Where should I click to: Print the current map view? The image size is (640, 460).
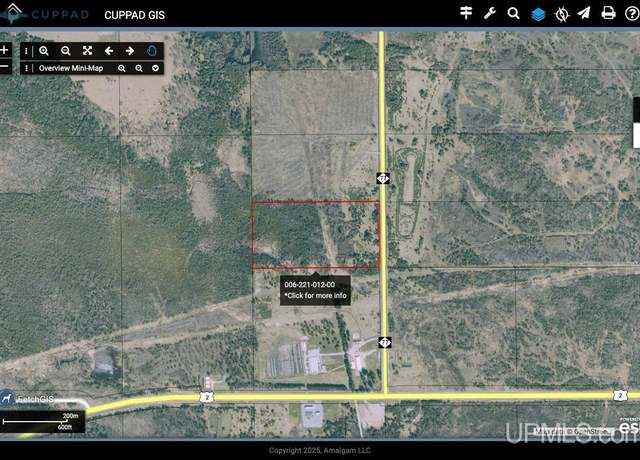point(609,14)
